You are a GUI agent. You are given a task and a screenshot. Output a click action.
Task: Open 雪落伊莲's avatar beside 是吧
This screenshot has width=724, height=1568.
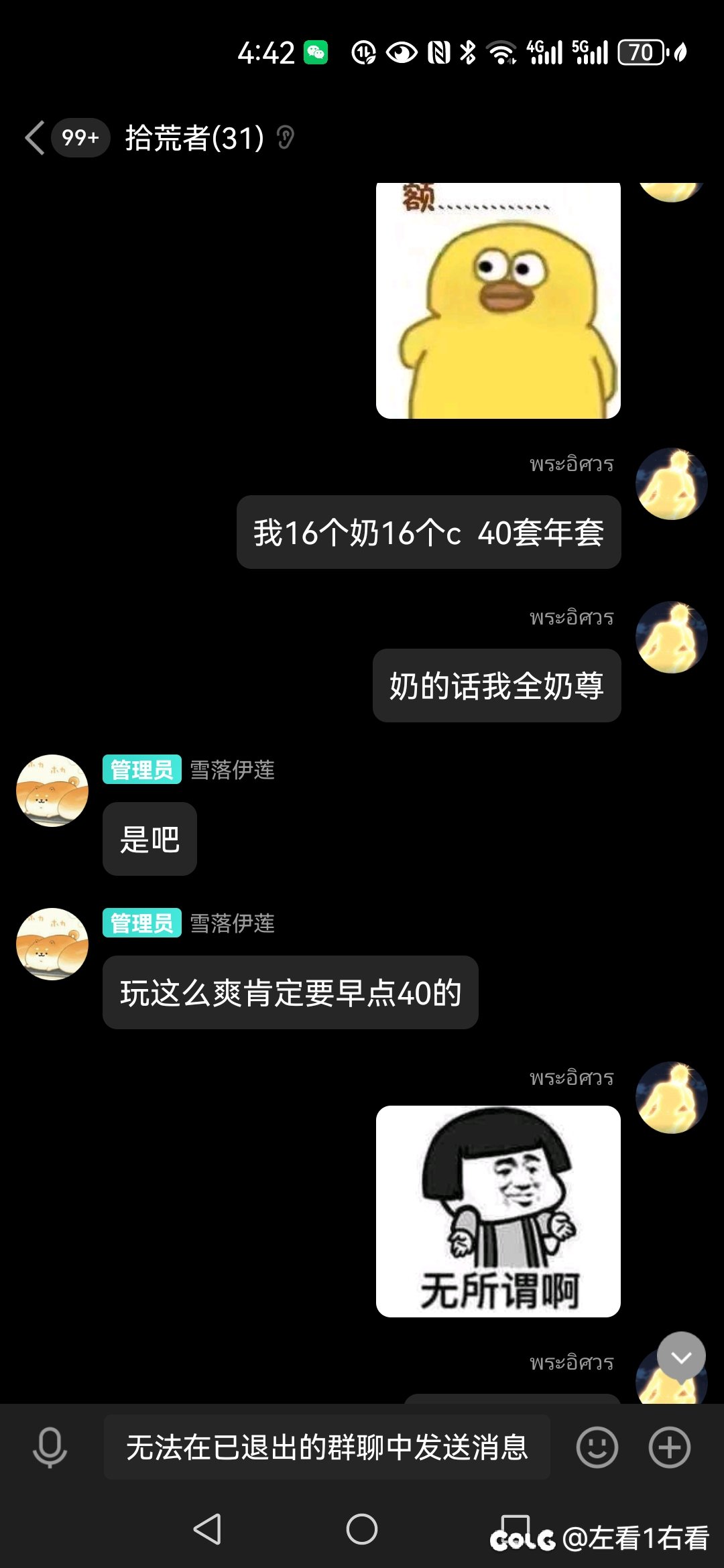click(x=52, y=791)
